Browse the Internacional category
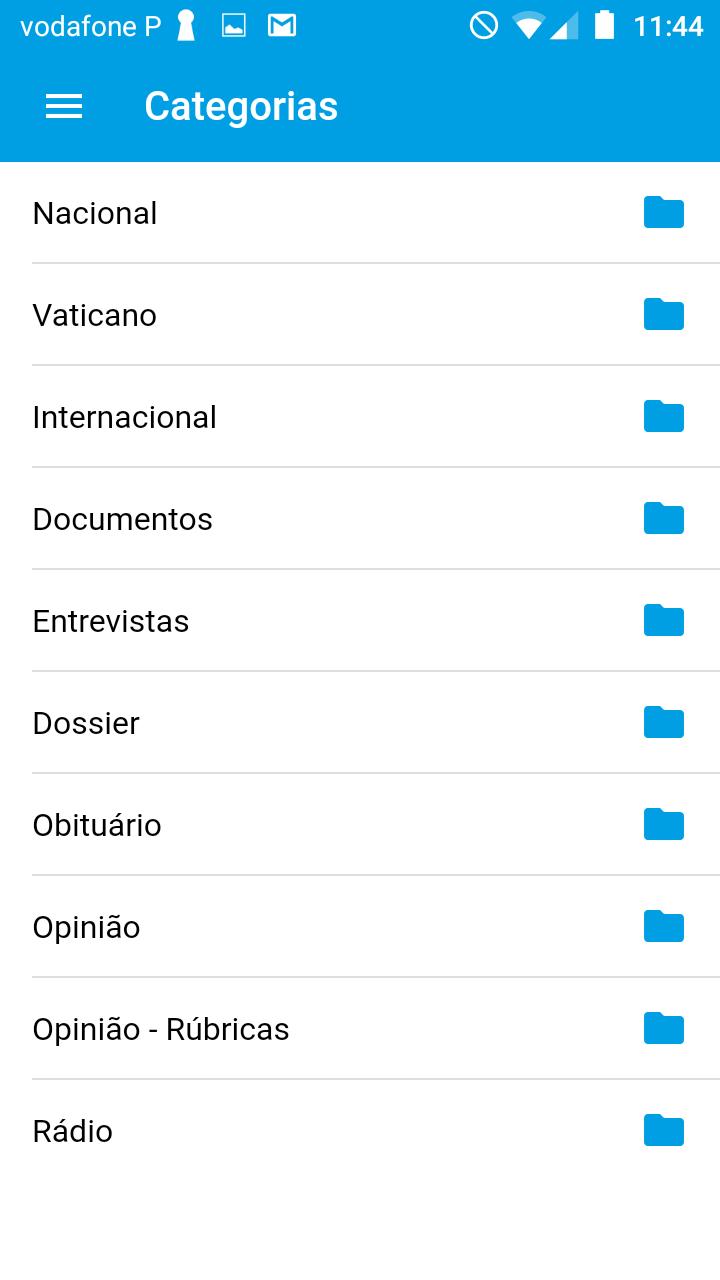Viewport: 720px width, 1280px height. tap(360, 417)
